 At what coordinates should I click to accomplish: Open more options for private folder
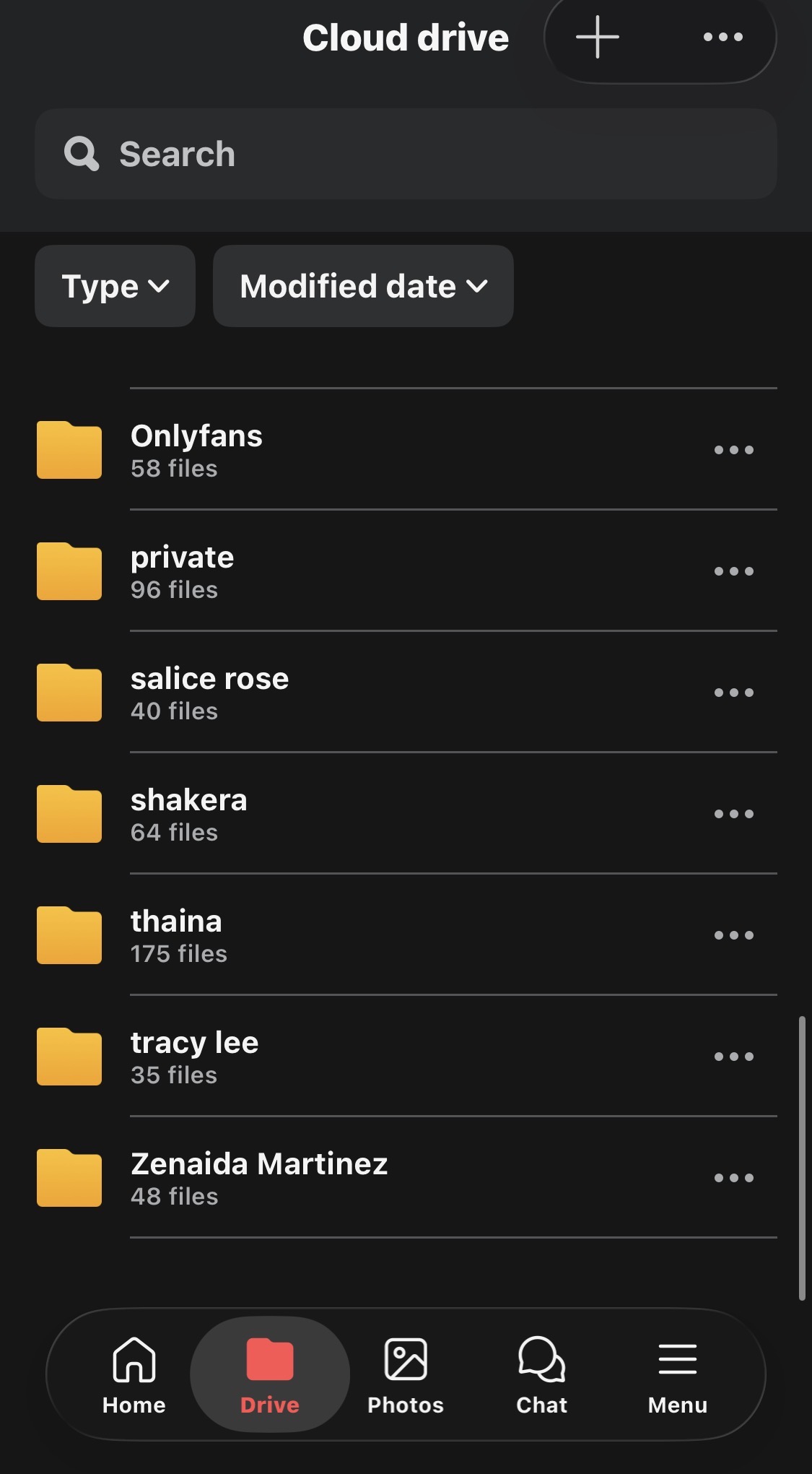(733, 571)
